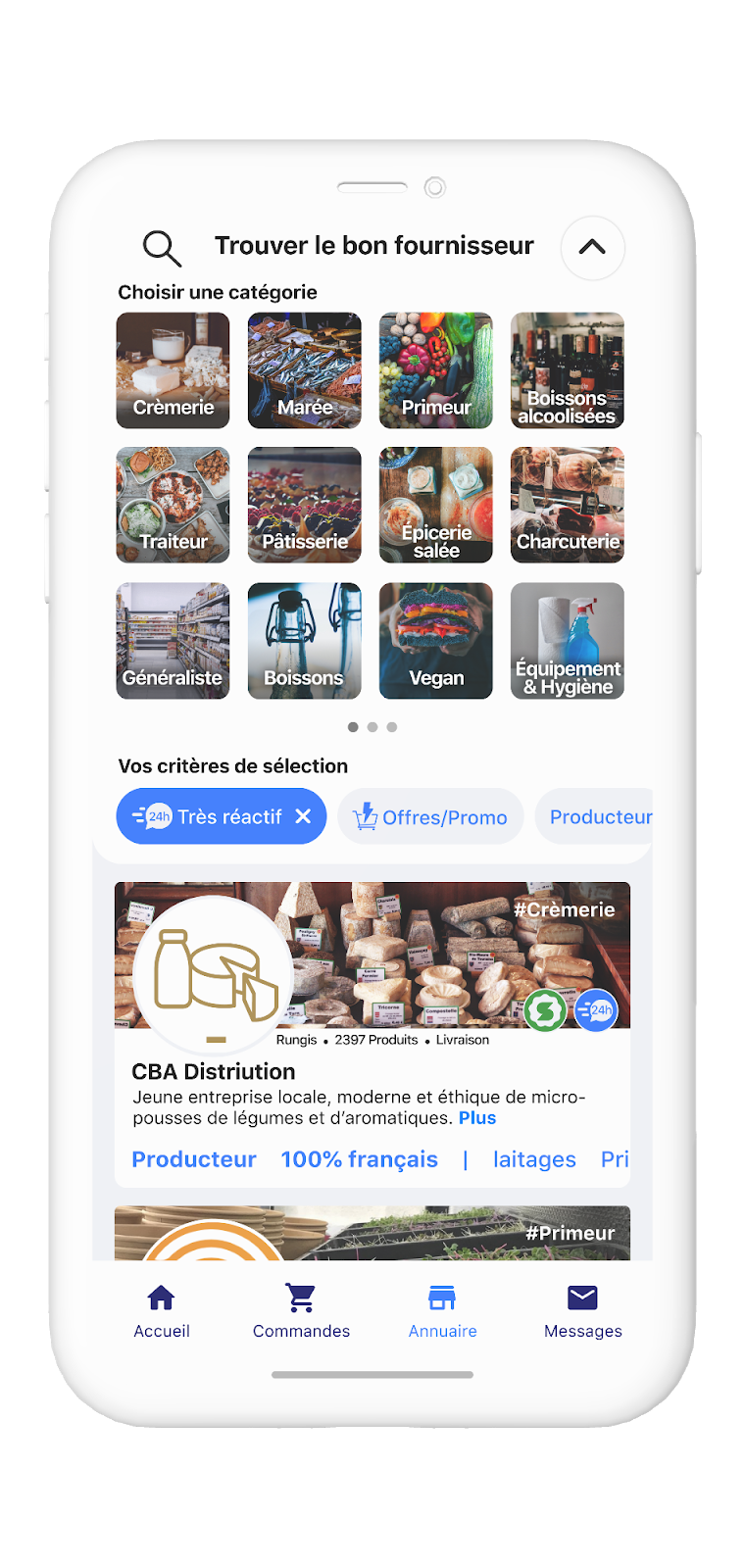Select the Traiteur category tile
Viewport: 745px width, 1568px height.
pos(173,505)
